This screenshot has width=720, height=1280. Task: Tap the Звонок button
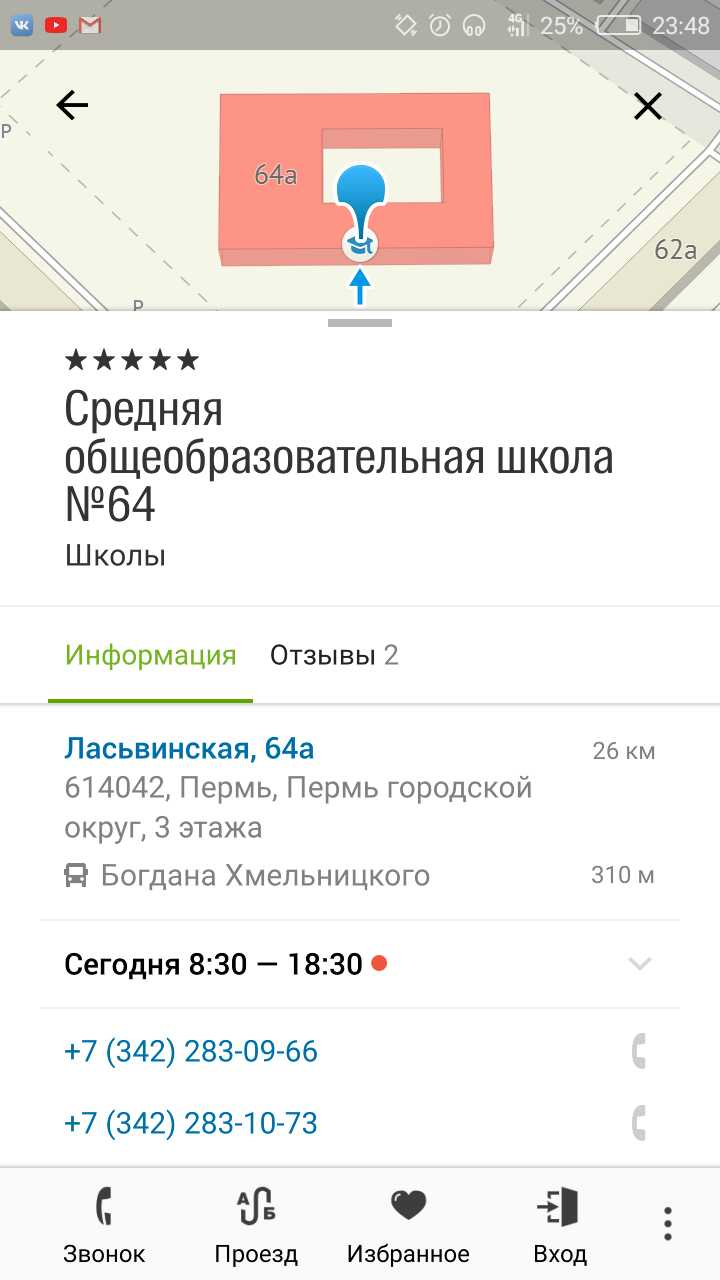104,1225
